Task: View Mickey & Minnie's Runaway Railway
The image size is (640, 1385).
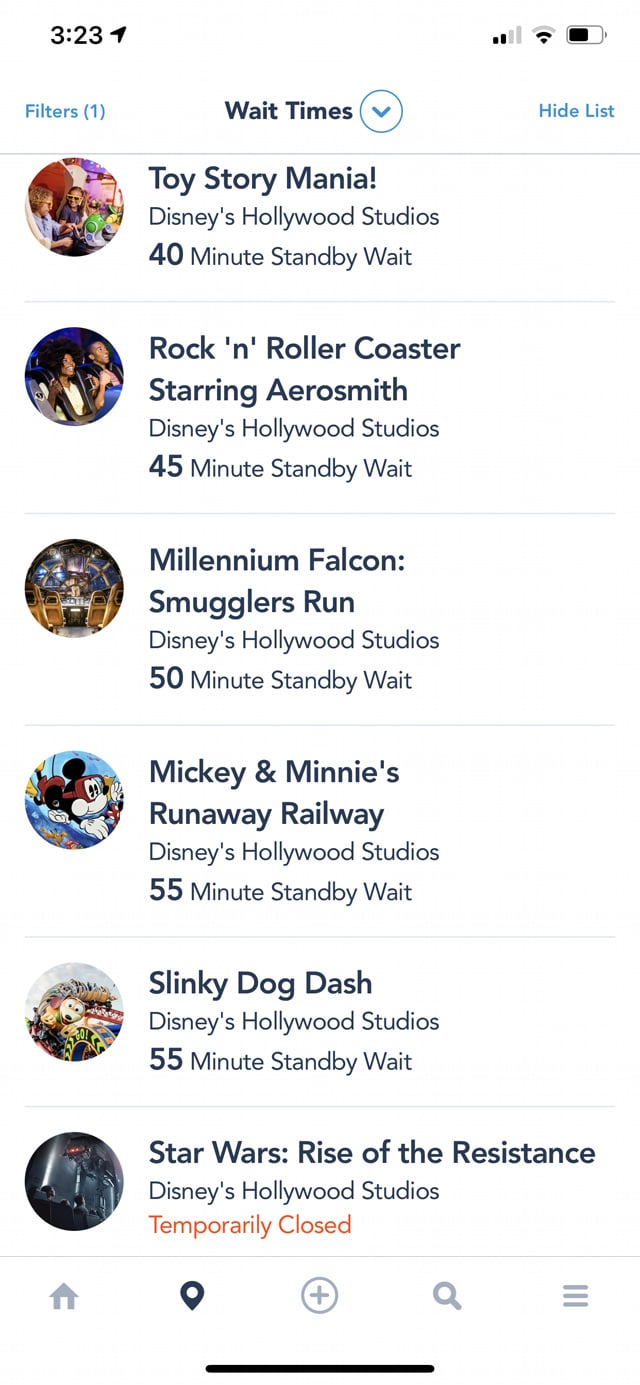Action: pos(320,831)
